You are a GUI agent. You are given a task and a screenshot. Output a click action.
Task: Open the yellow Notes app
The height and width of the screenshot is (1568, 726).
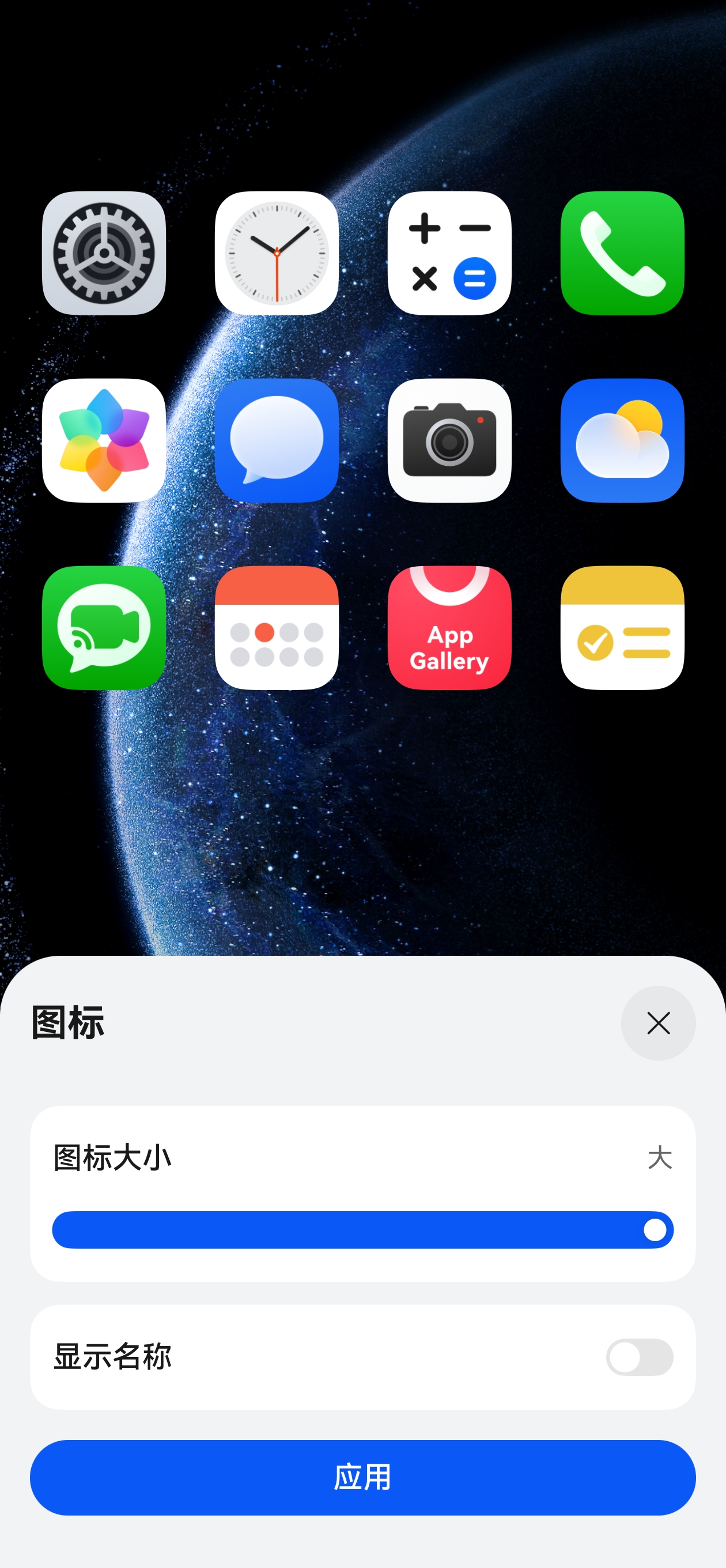pos(622,628)
